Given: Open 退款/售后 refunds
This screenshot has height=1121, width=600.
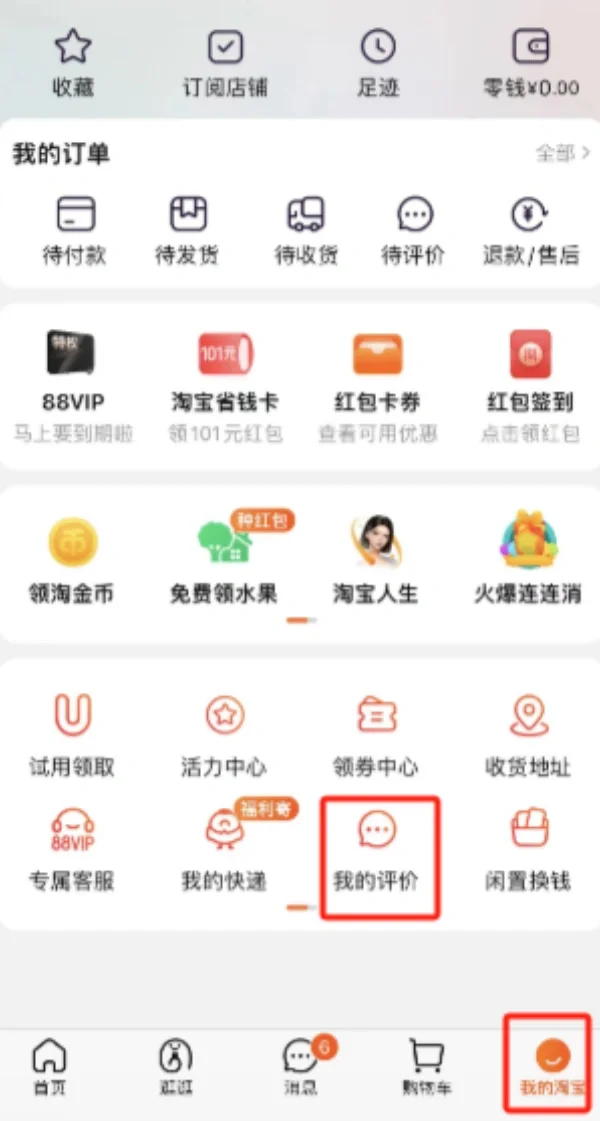Looking at the screenshot, I should coord(531,230).
